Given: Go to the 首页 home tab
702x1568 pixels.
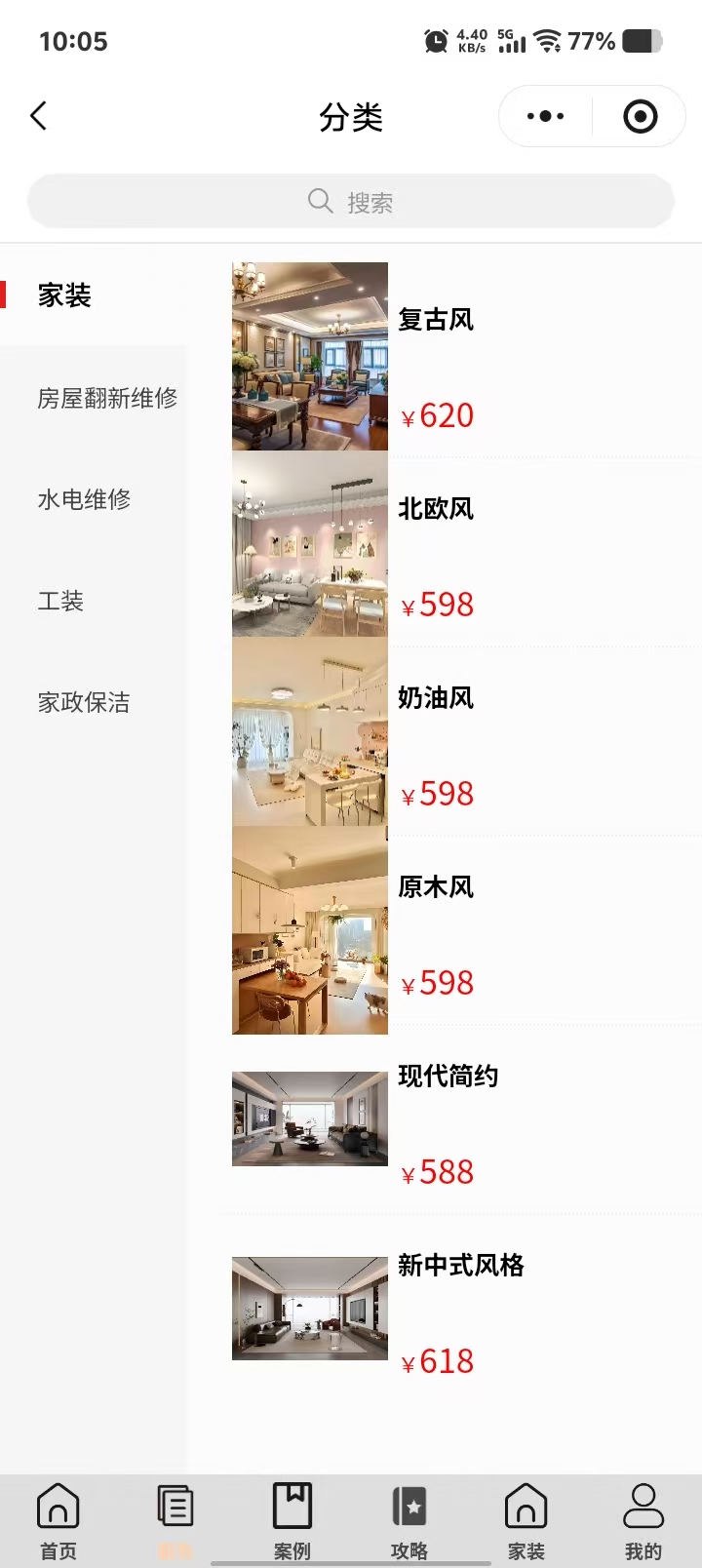Looking at the screenshot, I should 58,1521.
